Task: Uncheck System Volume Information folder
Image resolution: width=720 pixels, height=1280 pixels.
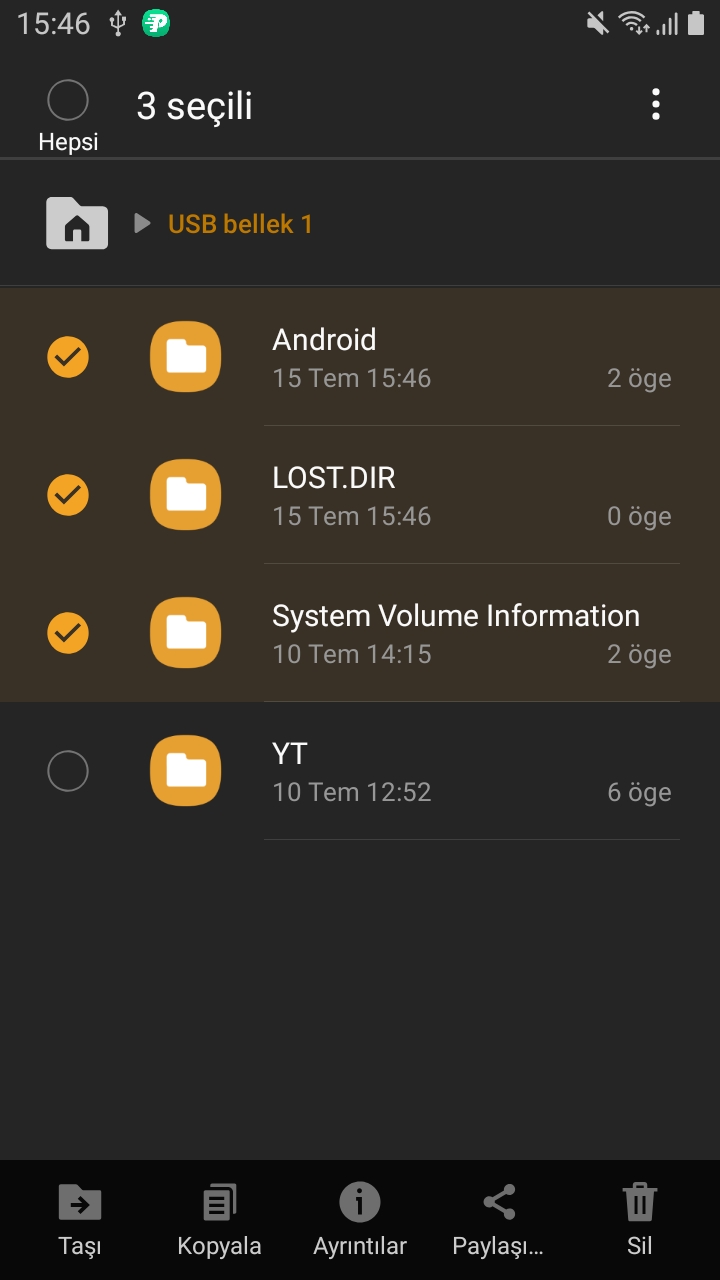Action: (68, 633)
